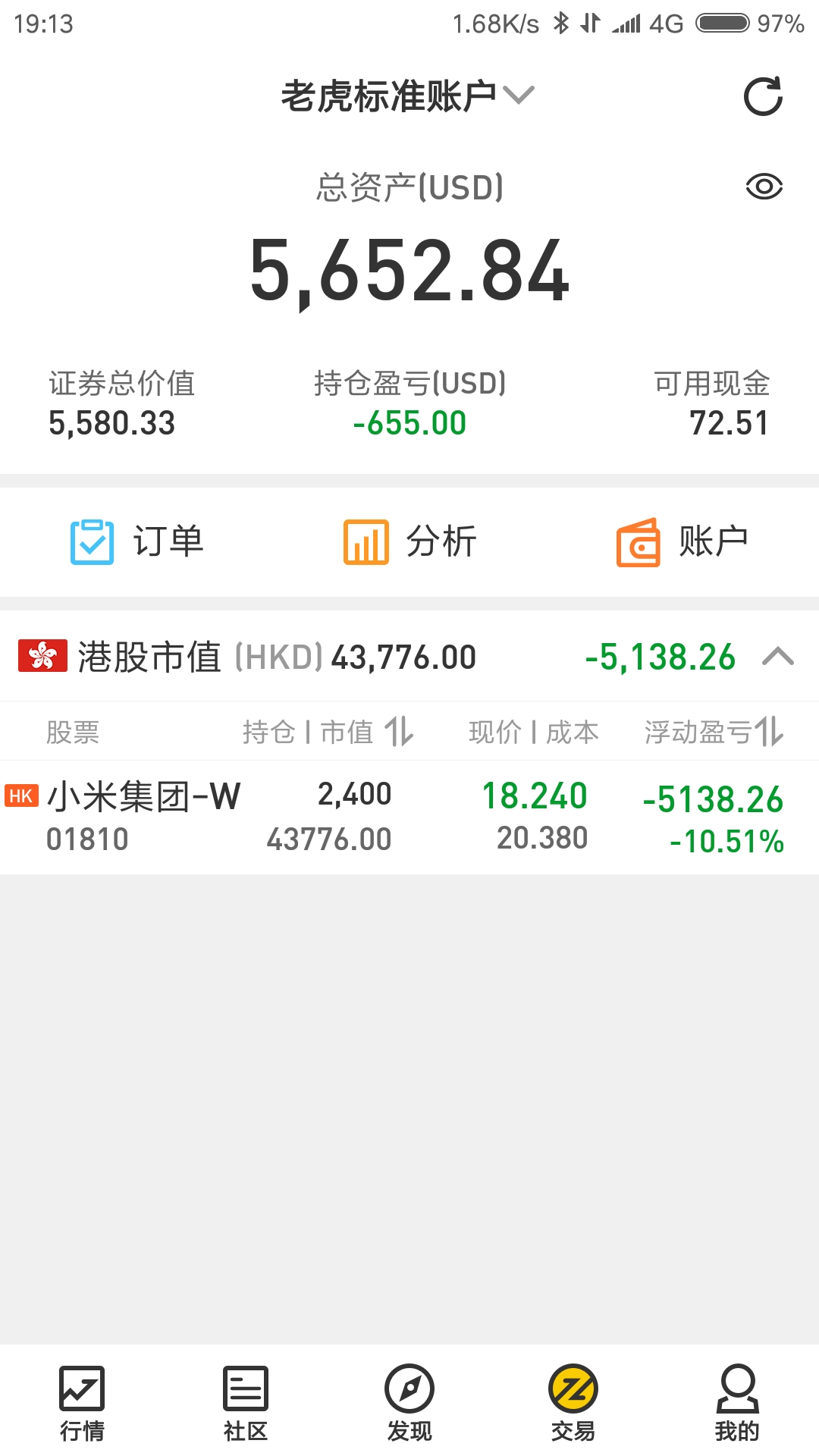Collapse the 港股市值 holdings section
This screenshot has height=1456, width=819.
point(778,657)
